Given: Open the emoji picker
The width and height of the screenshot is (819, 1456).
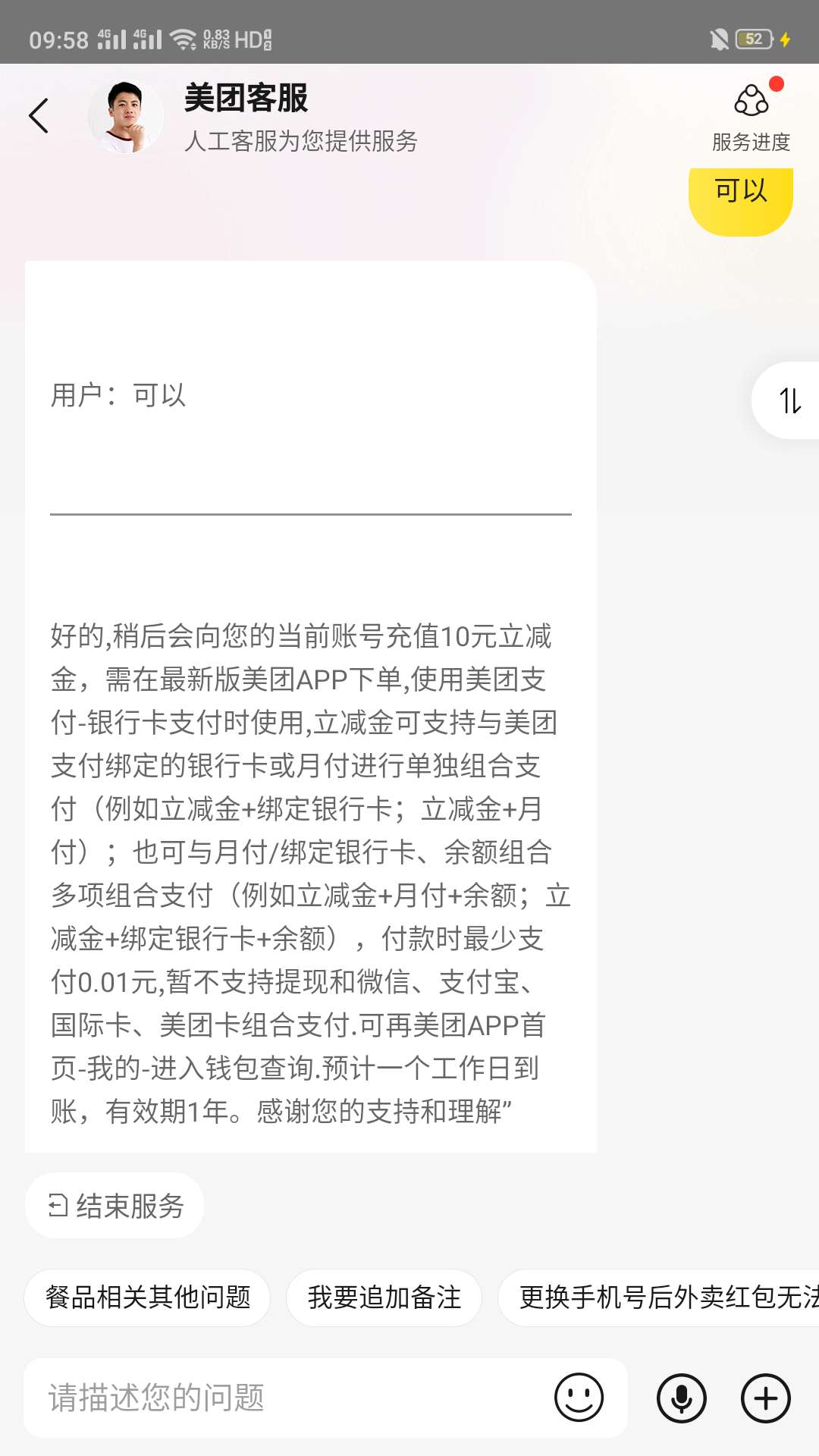Looking at the screenshot, I should pyautogui.click(x=579, y=1398).
